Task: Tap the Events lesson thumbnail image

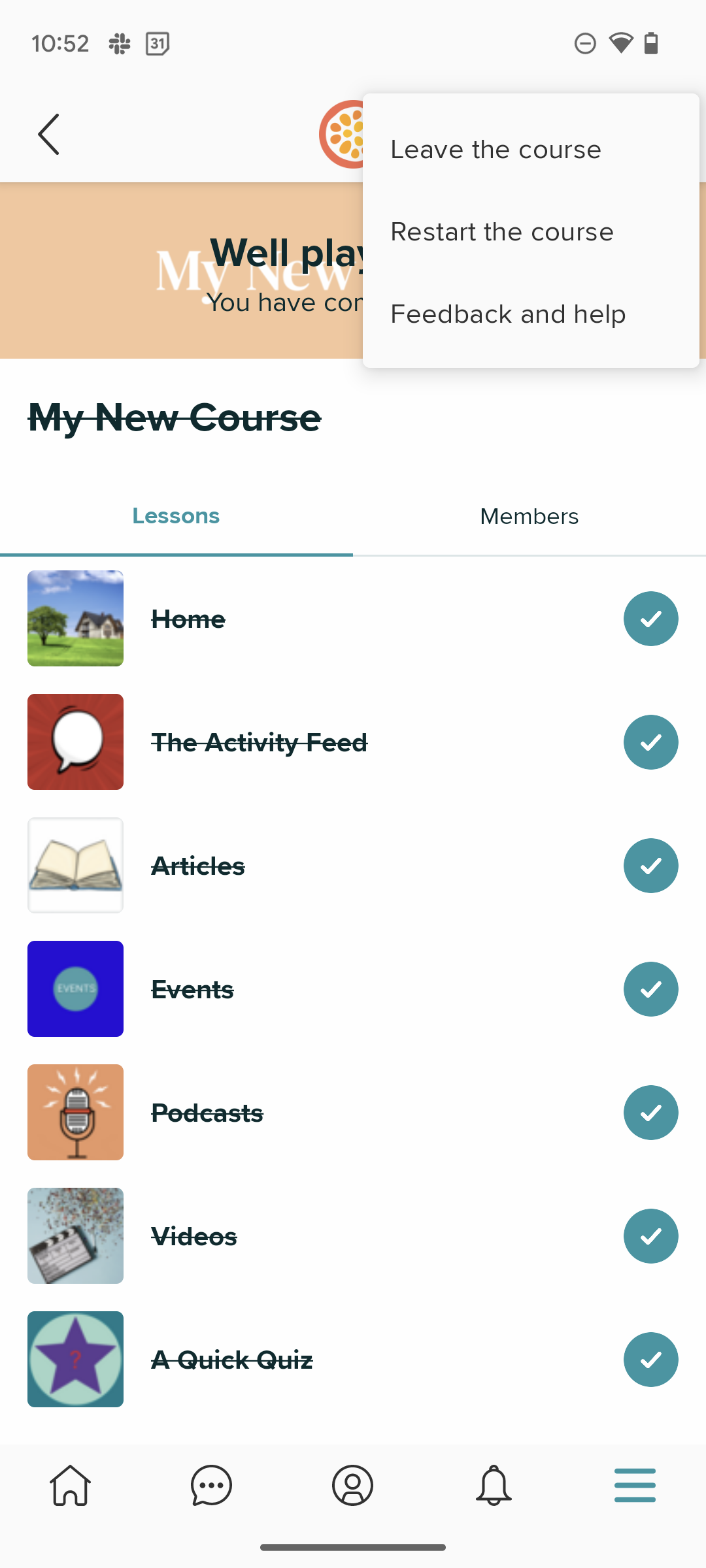Action: pyautogui.click(x=75, y=988)
